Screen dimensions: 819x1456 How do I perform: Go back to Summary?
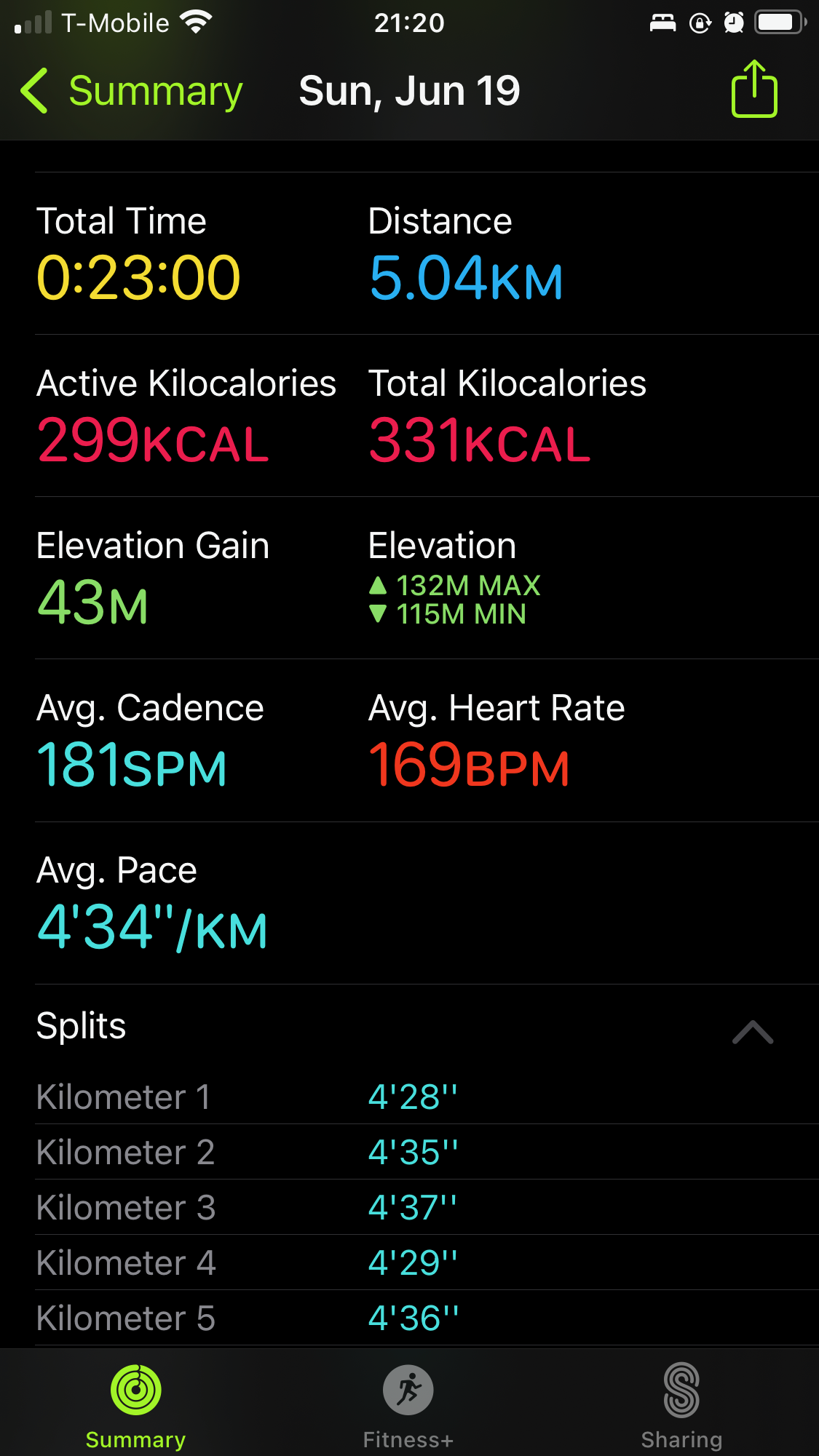(x=132, y=92)
